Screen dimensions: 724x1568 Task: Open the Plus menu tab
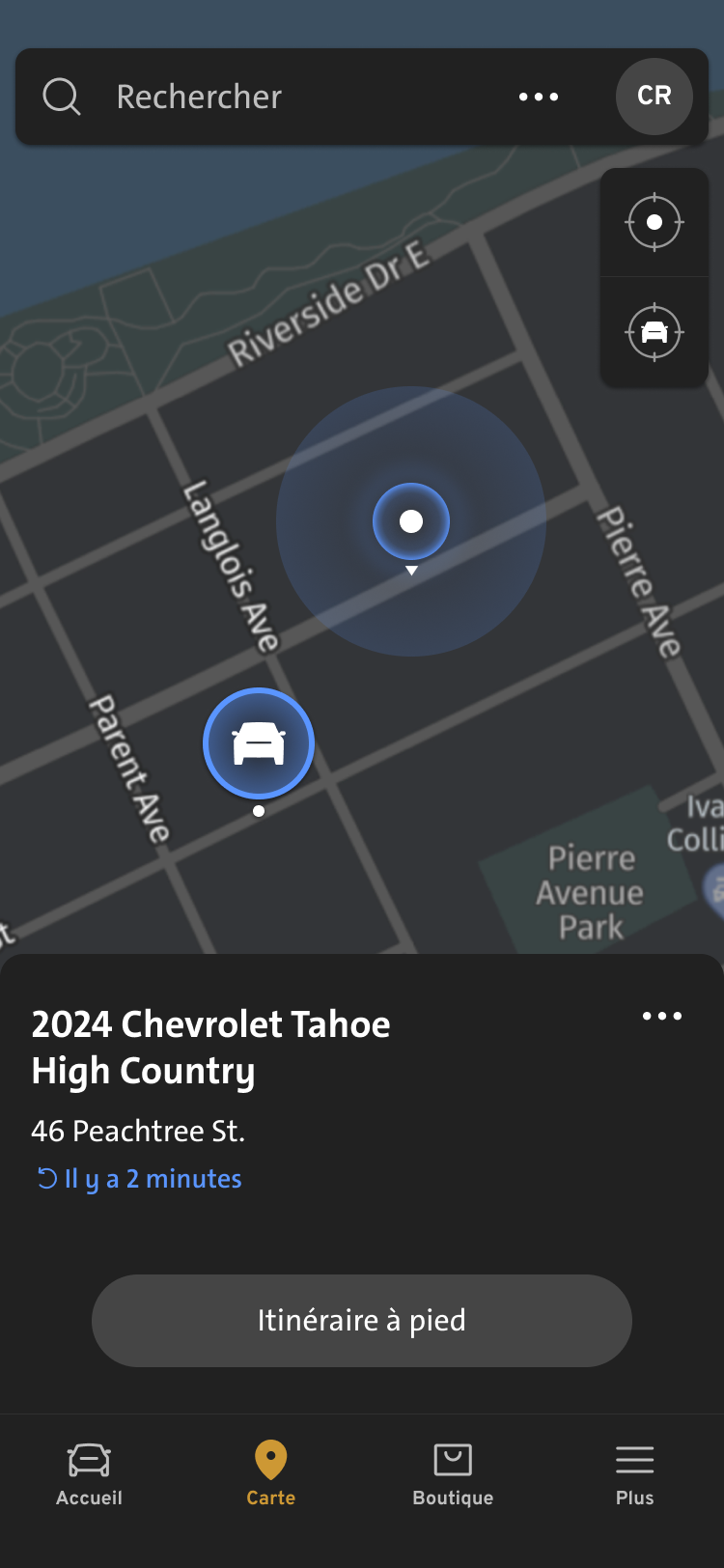coord(634,1473)
